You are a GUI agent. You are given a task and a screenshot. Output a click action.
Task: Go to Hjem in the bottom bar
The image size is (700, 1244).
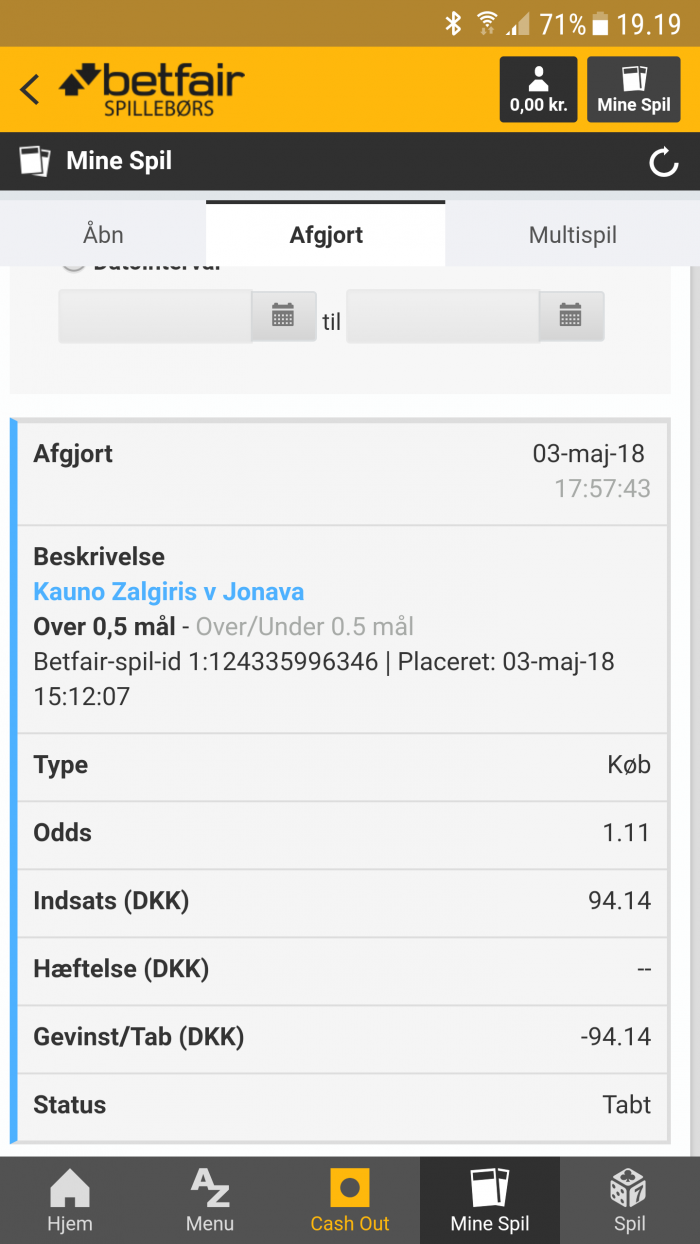click(70, 1200)
